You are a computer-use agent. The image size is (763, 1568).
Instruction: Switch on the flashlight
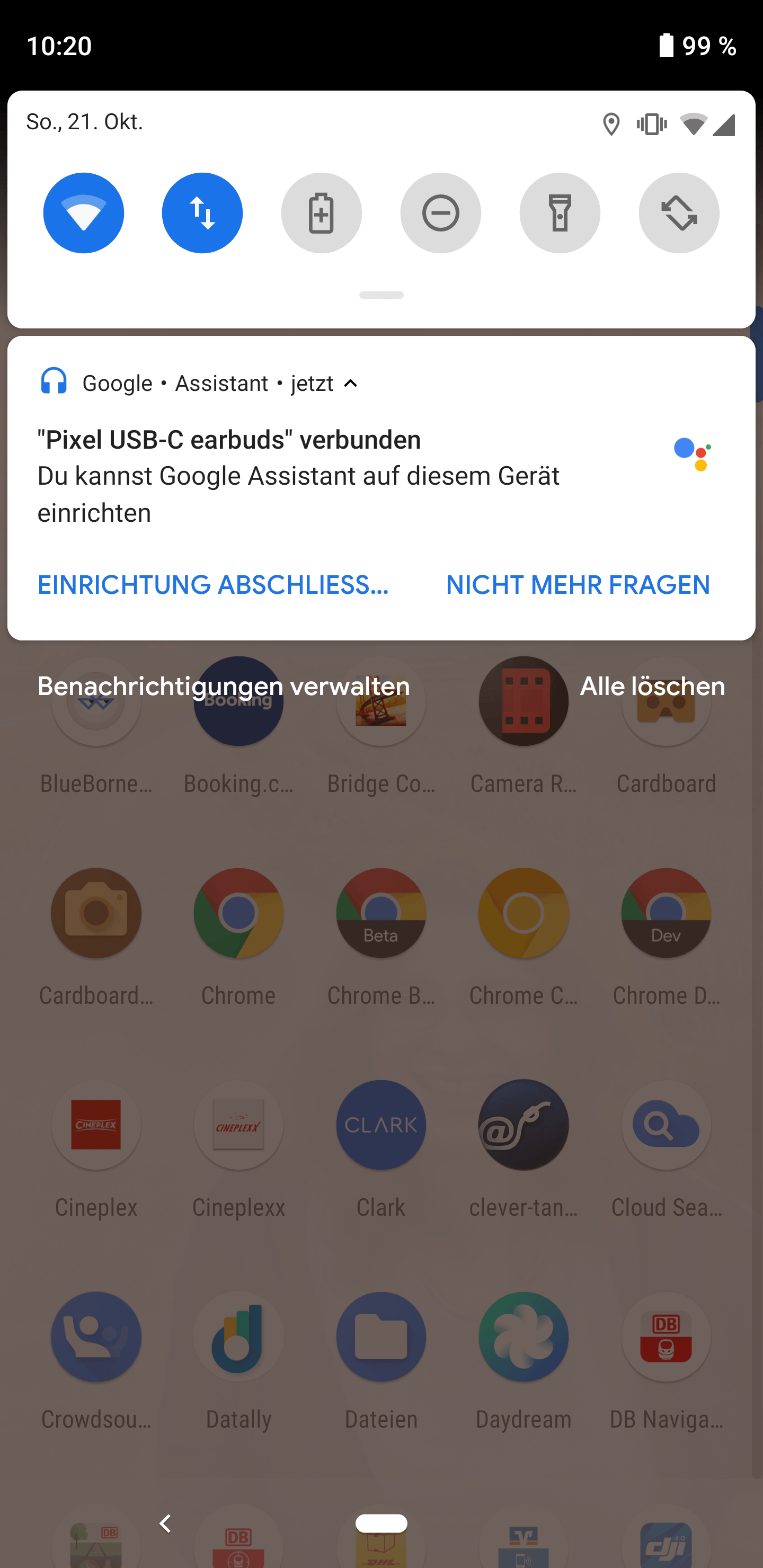click(x=560, y=213)
